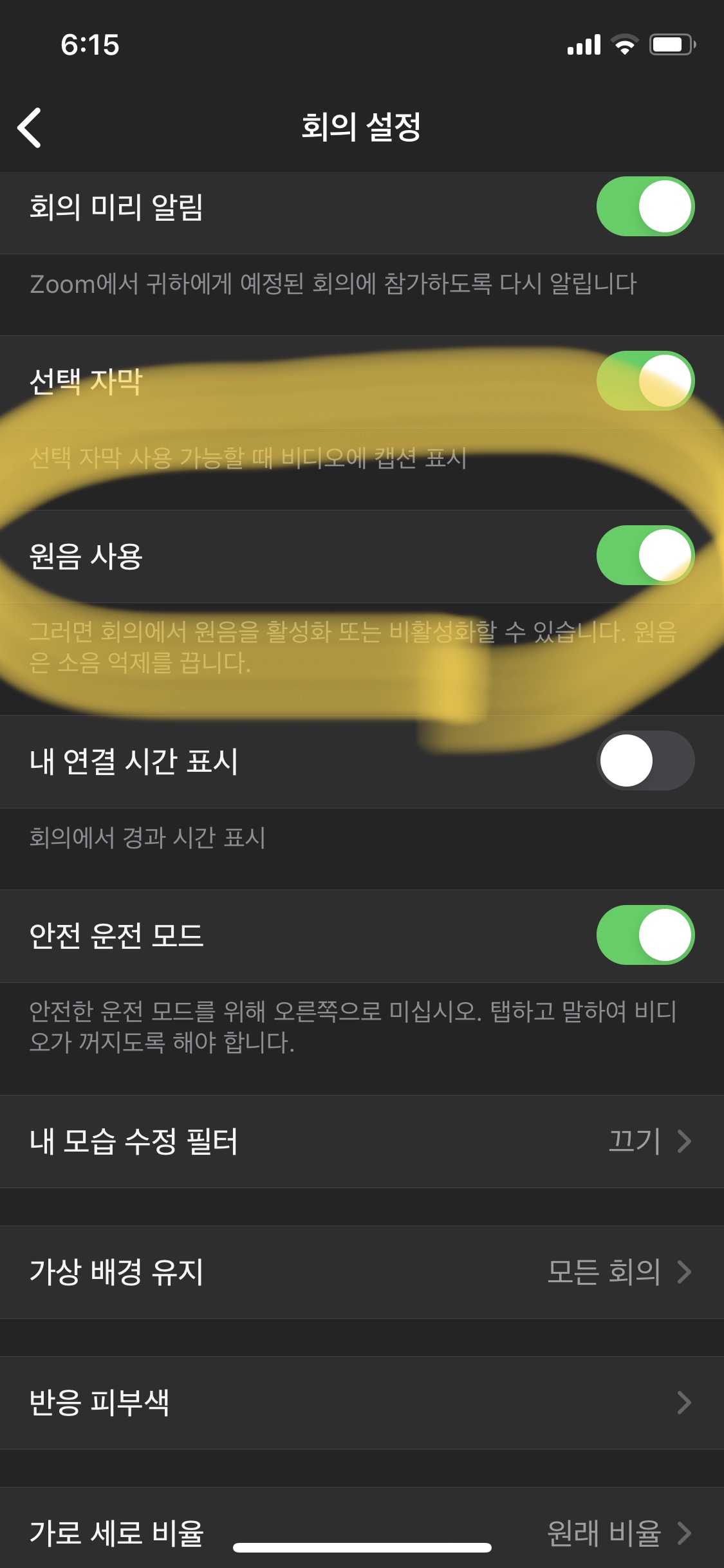
Task: Toggle off 원음 사용
Action: 645,555
